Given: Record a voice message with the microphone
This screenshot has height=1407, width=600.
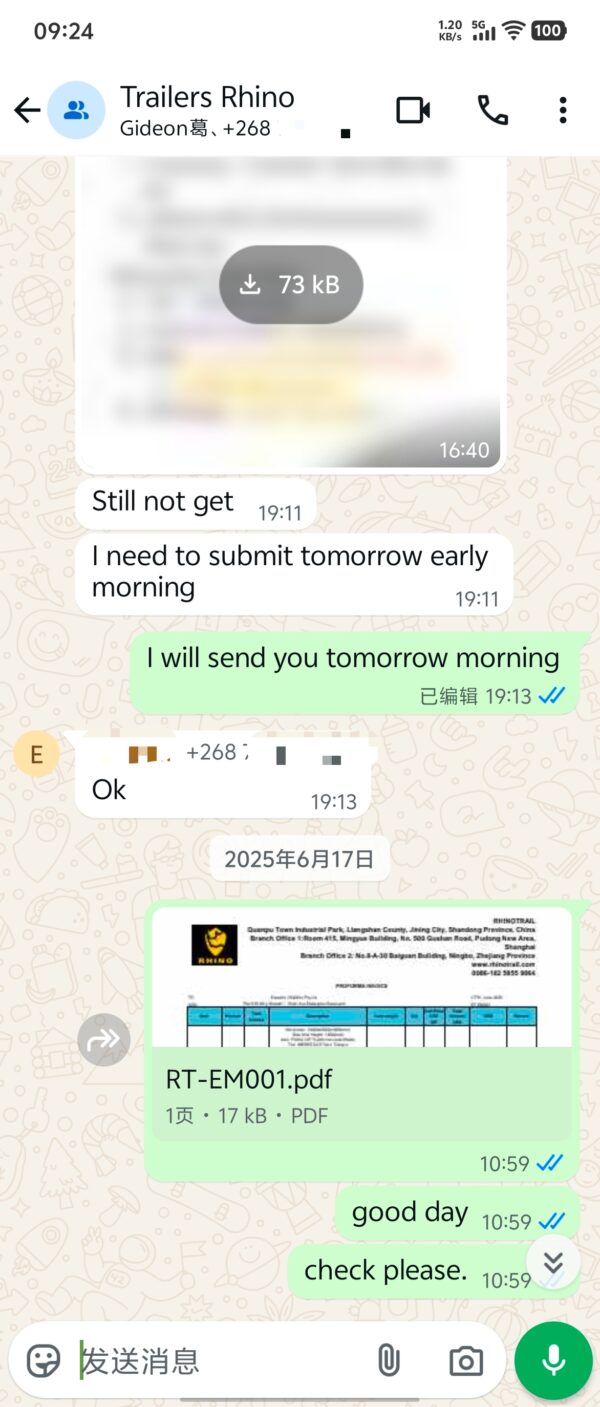Looking at the screenshot, I should pos(553,1360).
